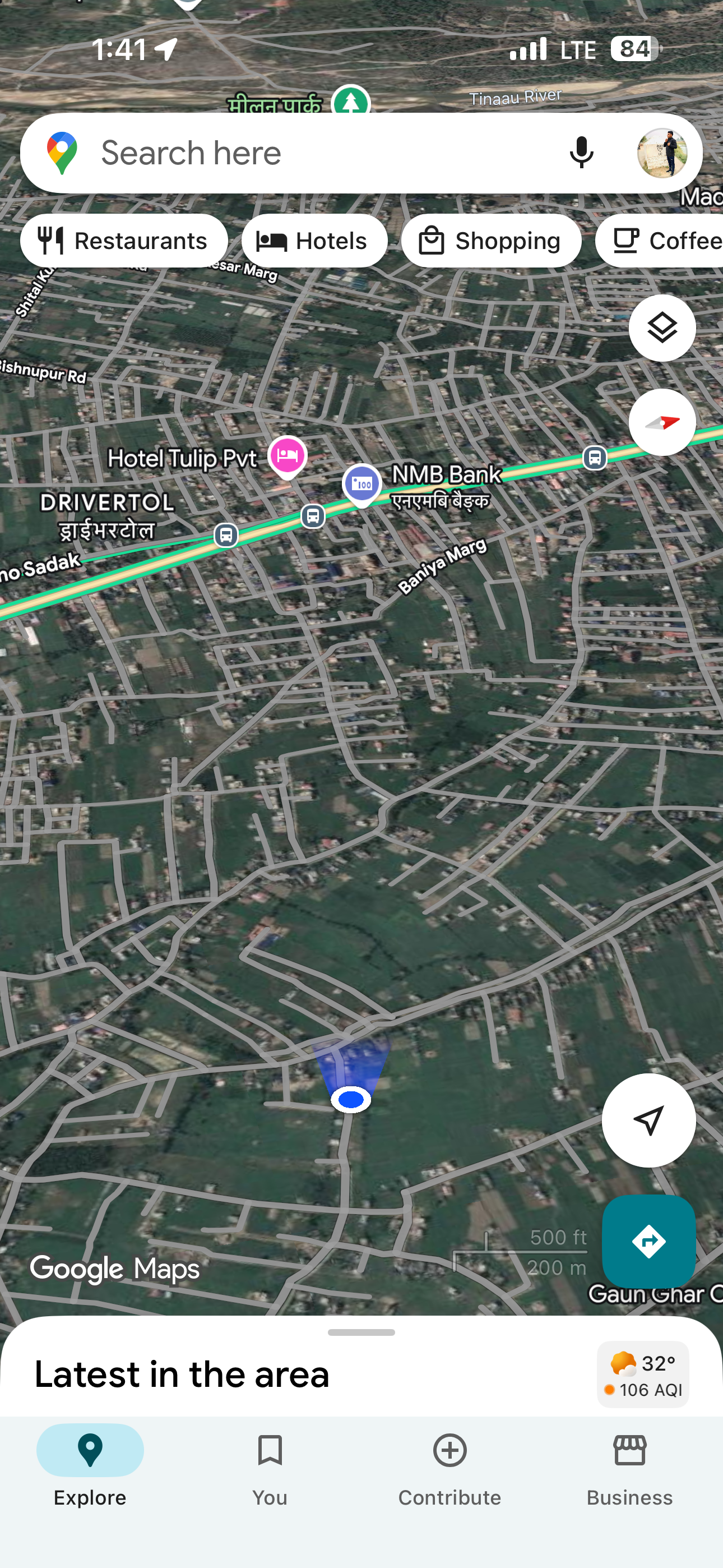Open the account profile picture
Screen dimensions: 723x1568
tap(662, 154)
